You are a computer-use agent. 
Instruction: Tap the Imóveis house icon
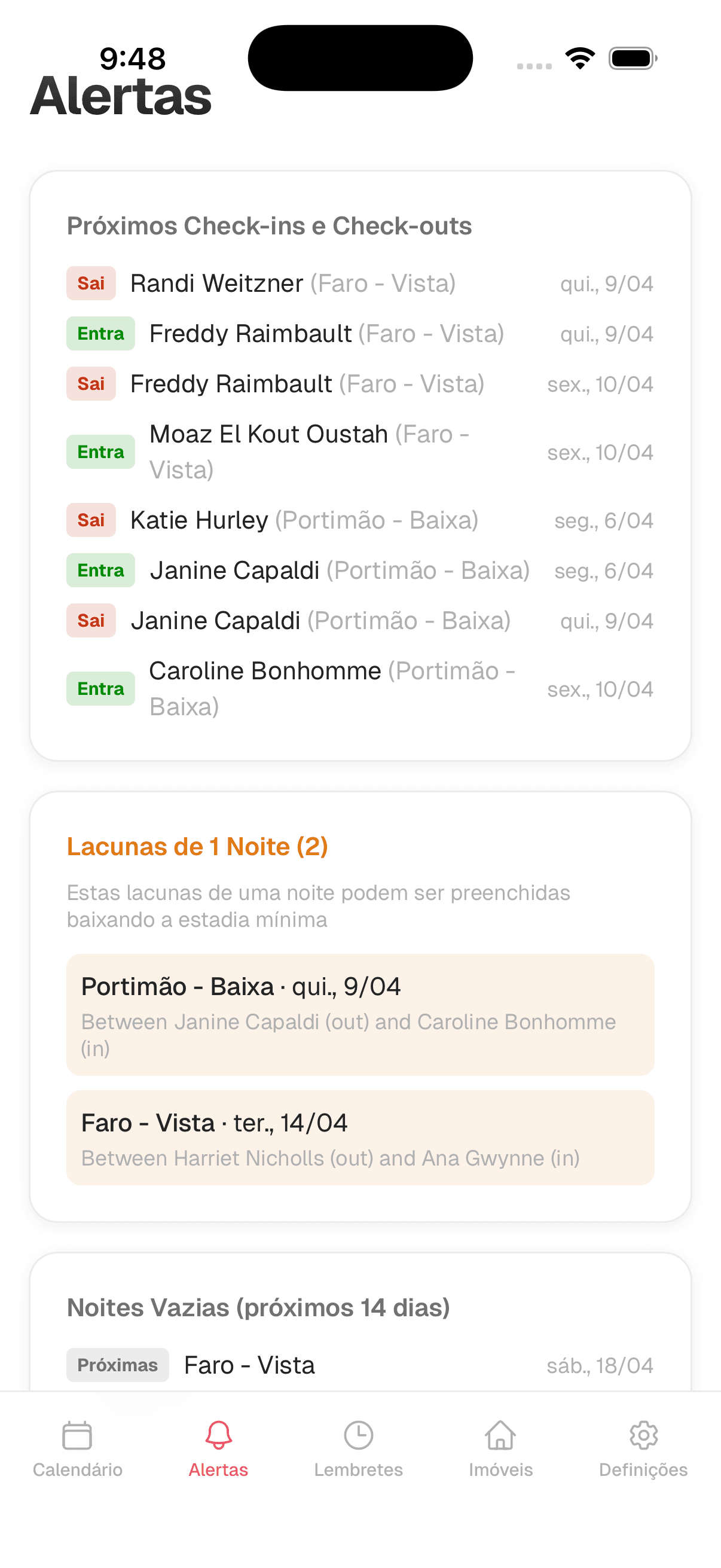click(500, 1435)
